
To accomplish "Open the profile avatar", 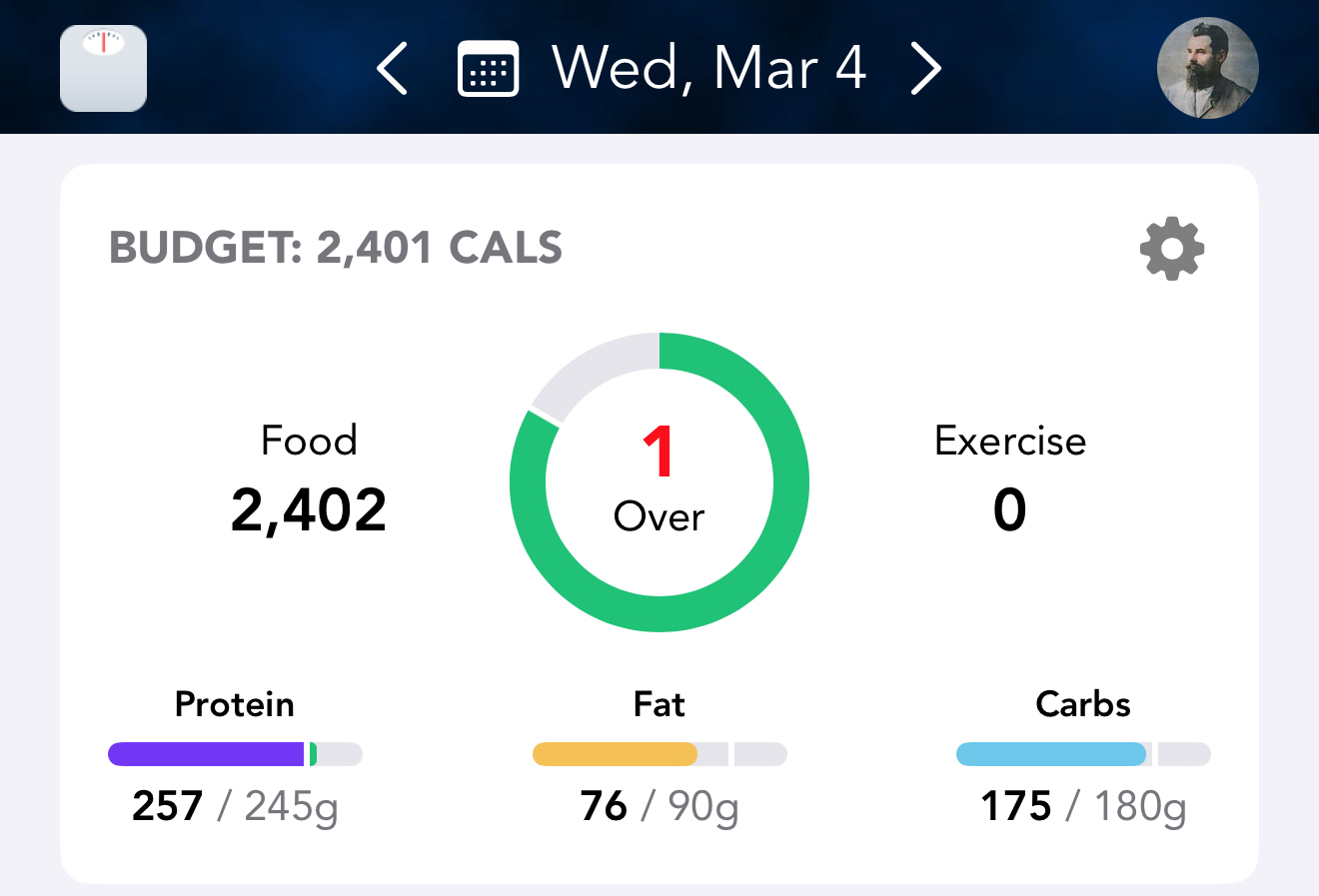I will coord(1207,69).
